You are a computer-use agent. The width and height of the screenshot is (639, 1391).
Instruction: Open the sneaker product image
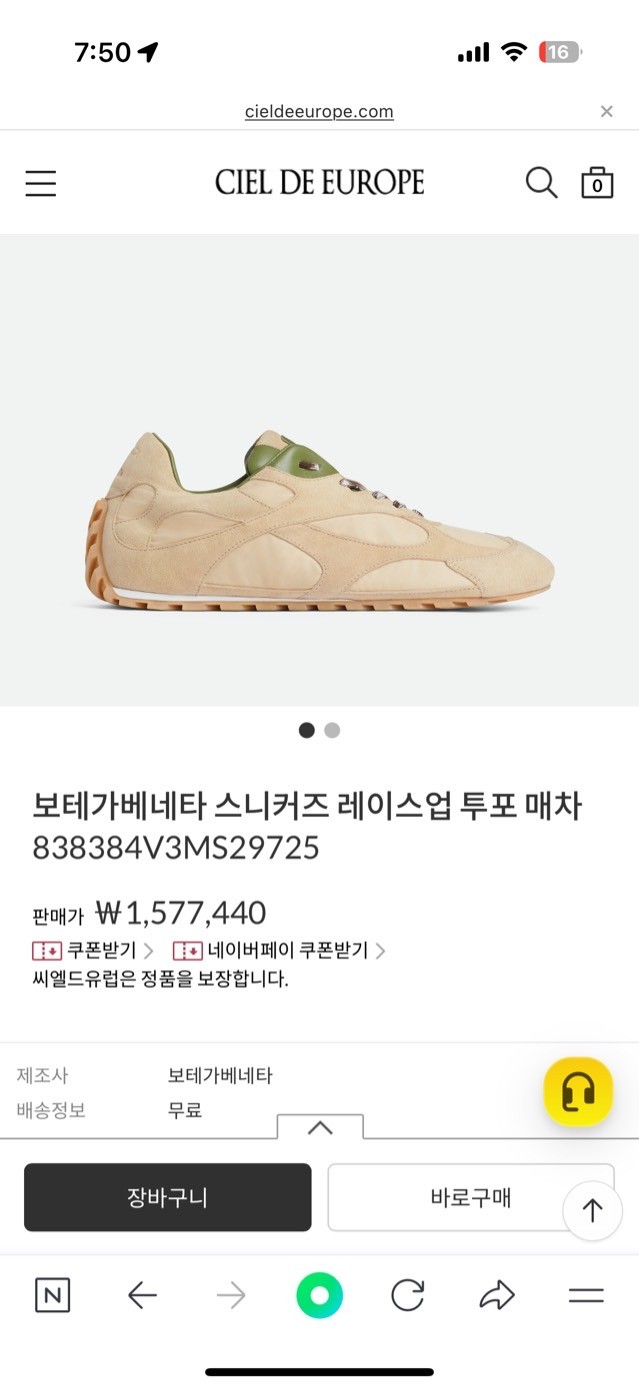[x=320, y=520]
